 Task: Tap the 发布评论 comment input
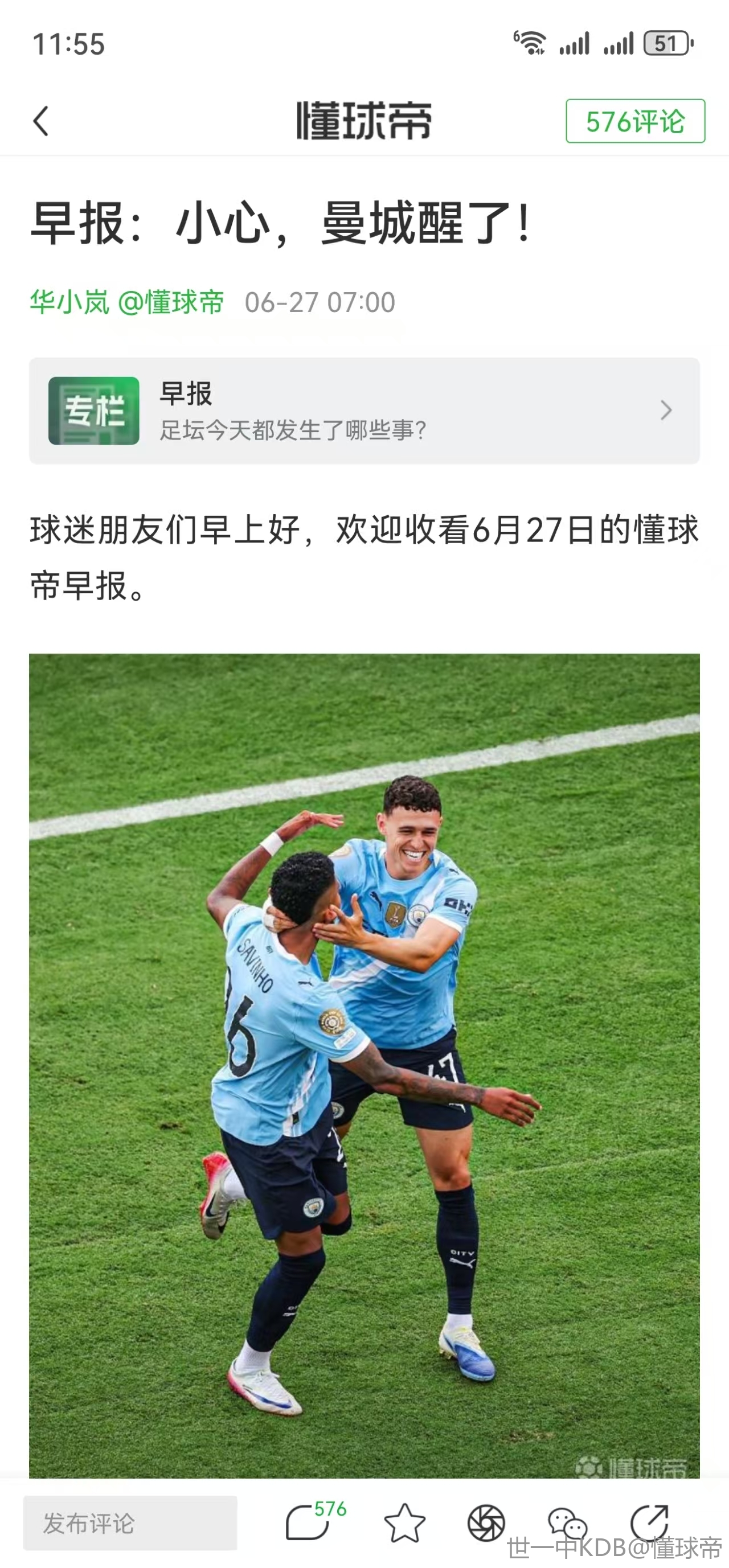click(130, 1523)
